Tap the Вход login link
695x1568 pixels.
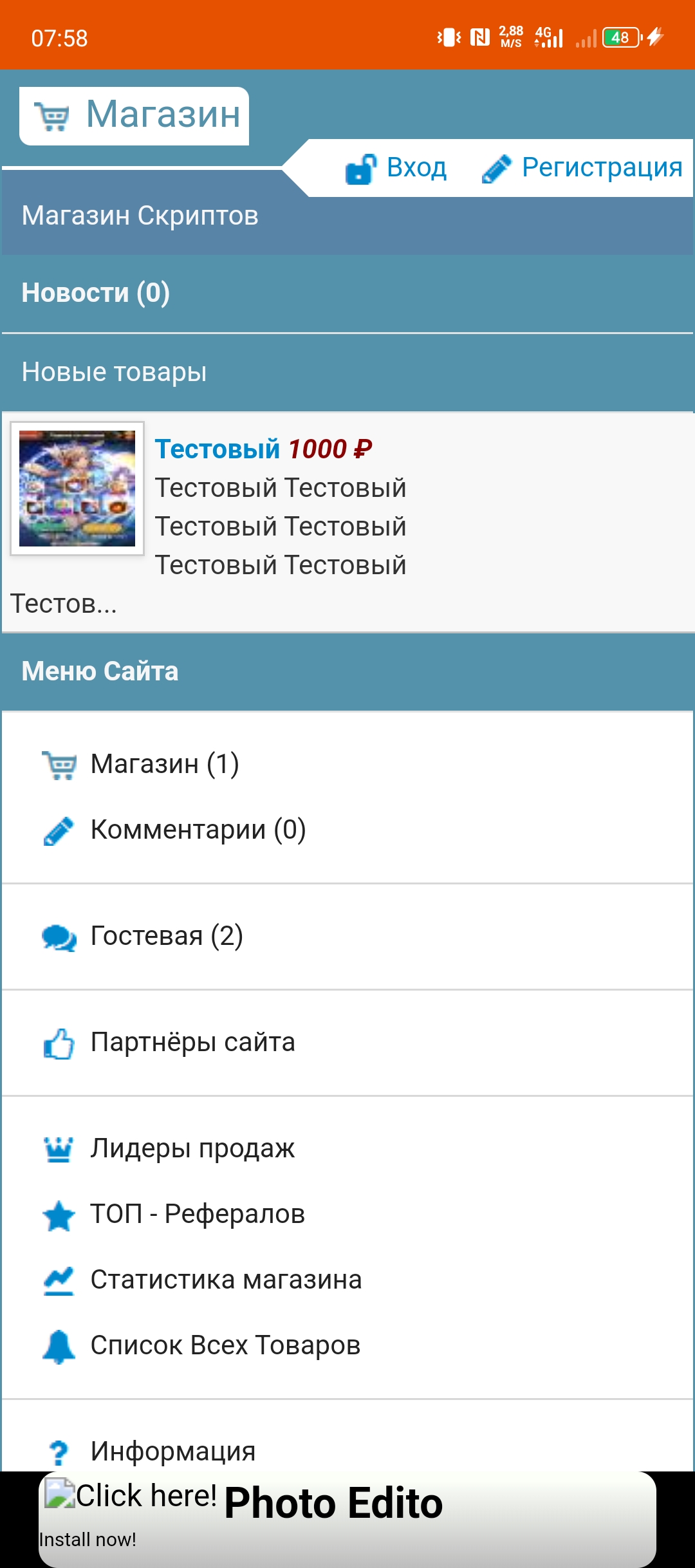click(396, 169)
